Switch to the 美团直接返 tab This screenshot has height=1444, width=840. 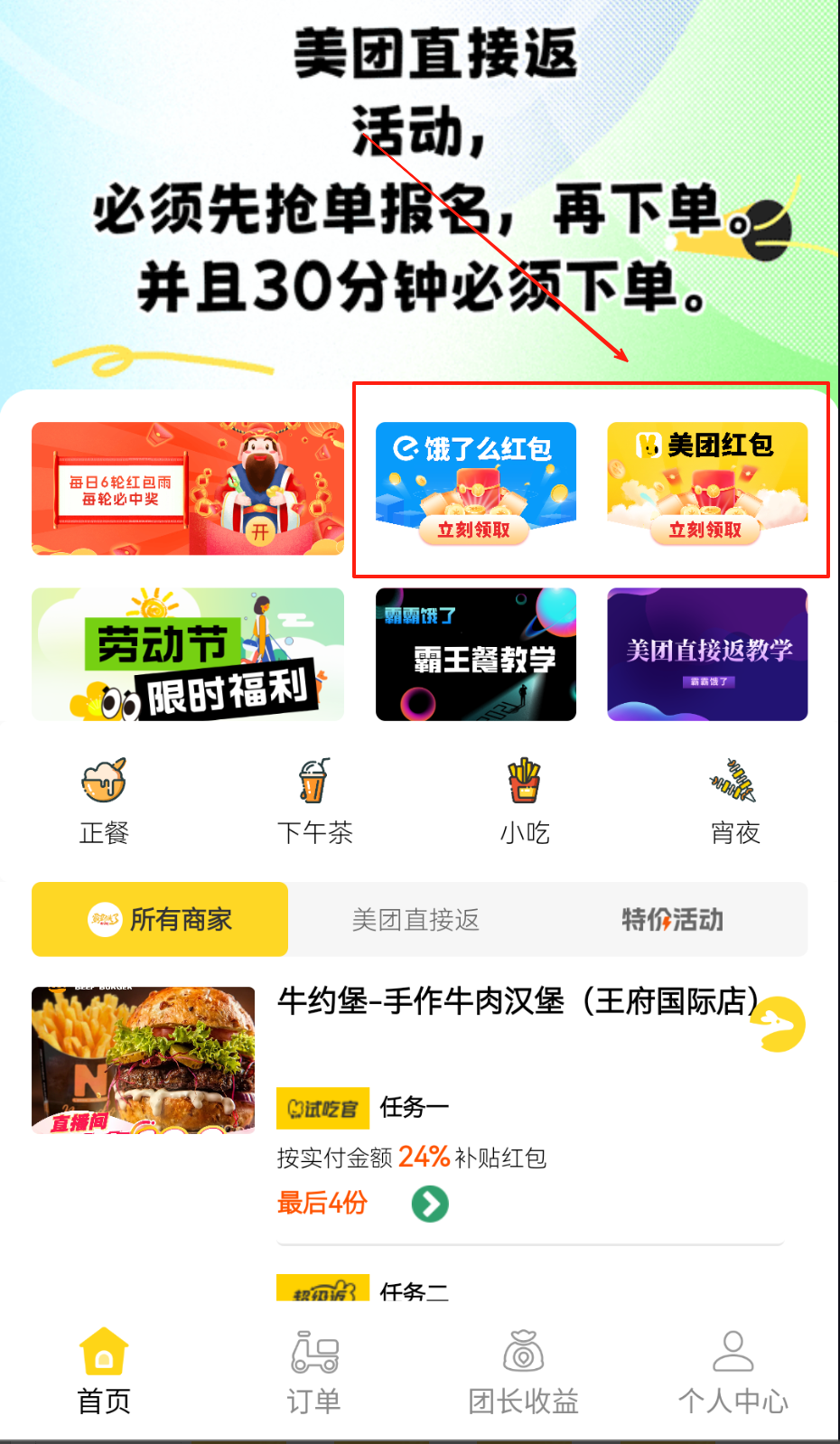point(415,919)
